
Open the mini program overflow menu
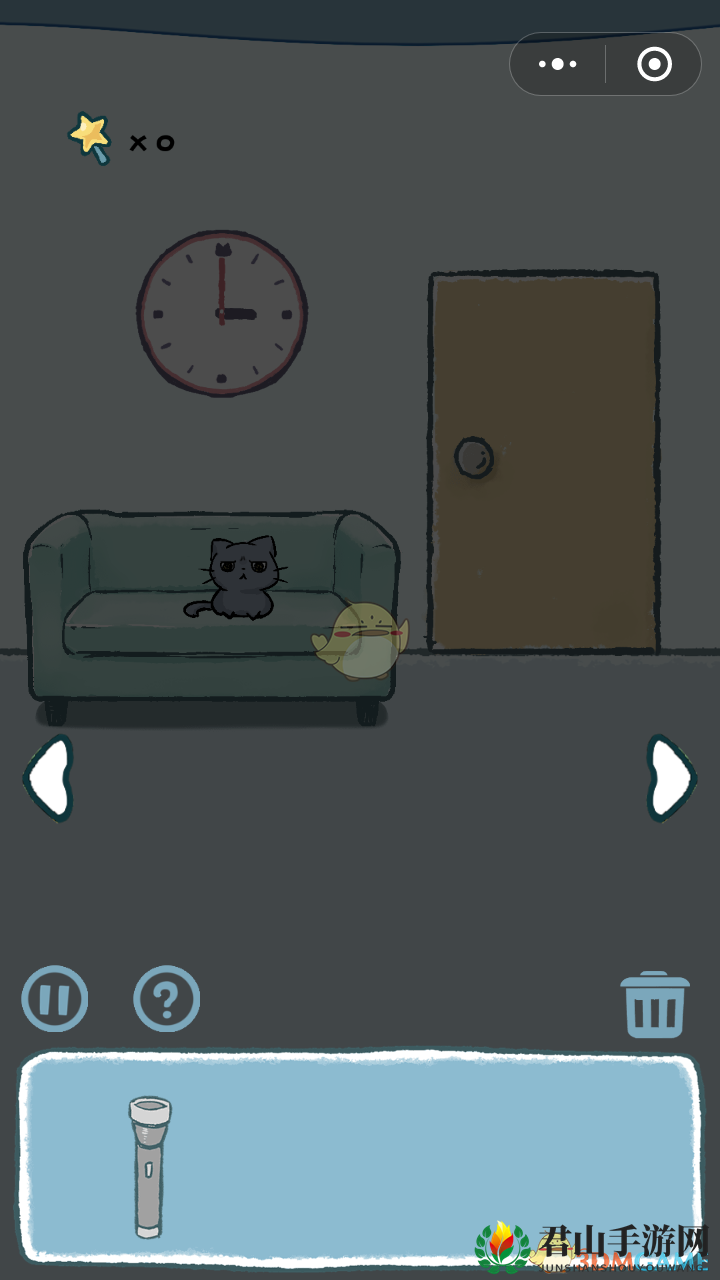(x=558, y=65)
